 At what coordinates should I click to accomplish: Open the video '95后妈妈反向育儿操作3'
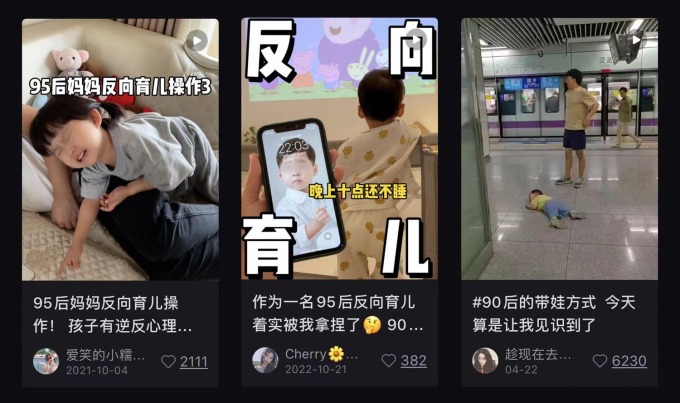[120, 150]
